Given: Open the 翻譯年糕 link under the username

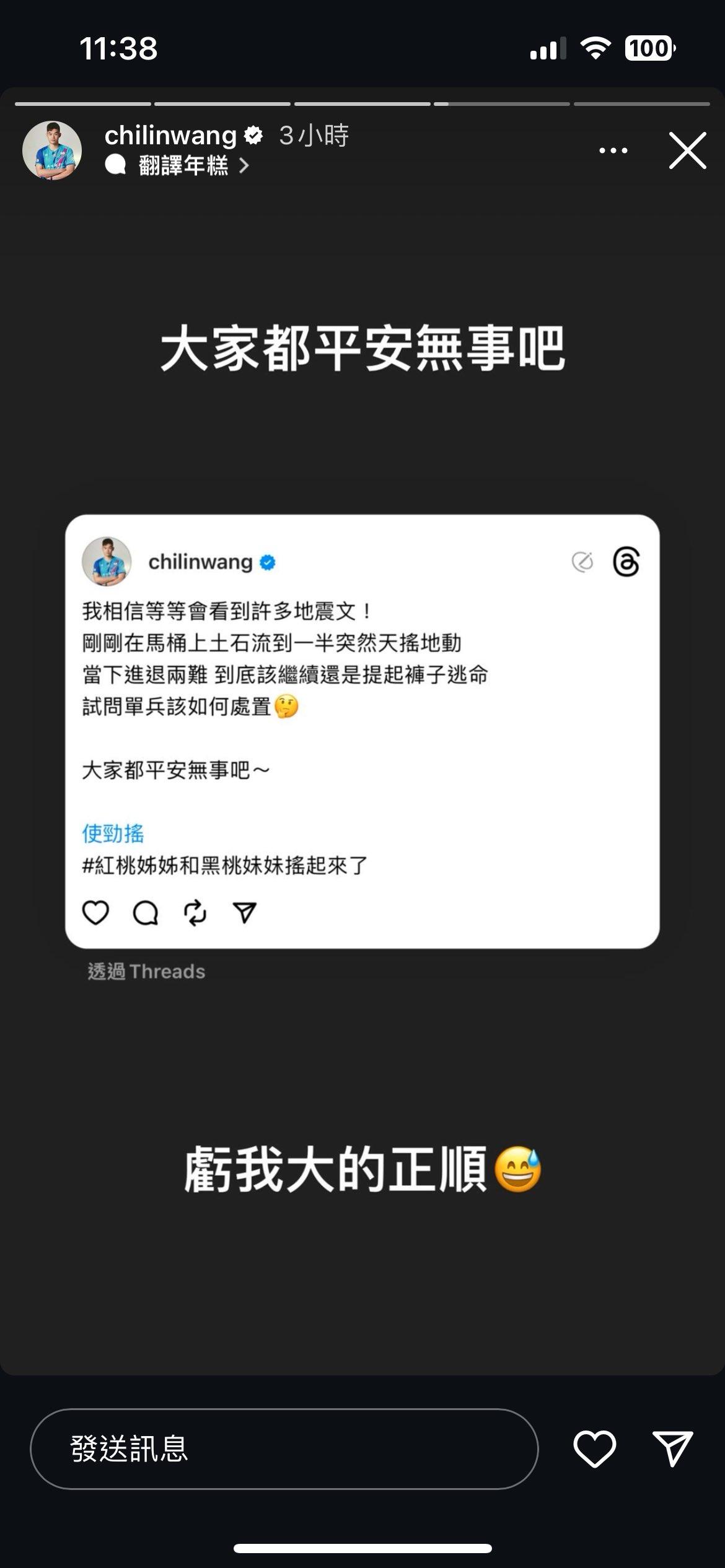Looking at the screenshot, I should 183,165.
